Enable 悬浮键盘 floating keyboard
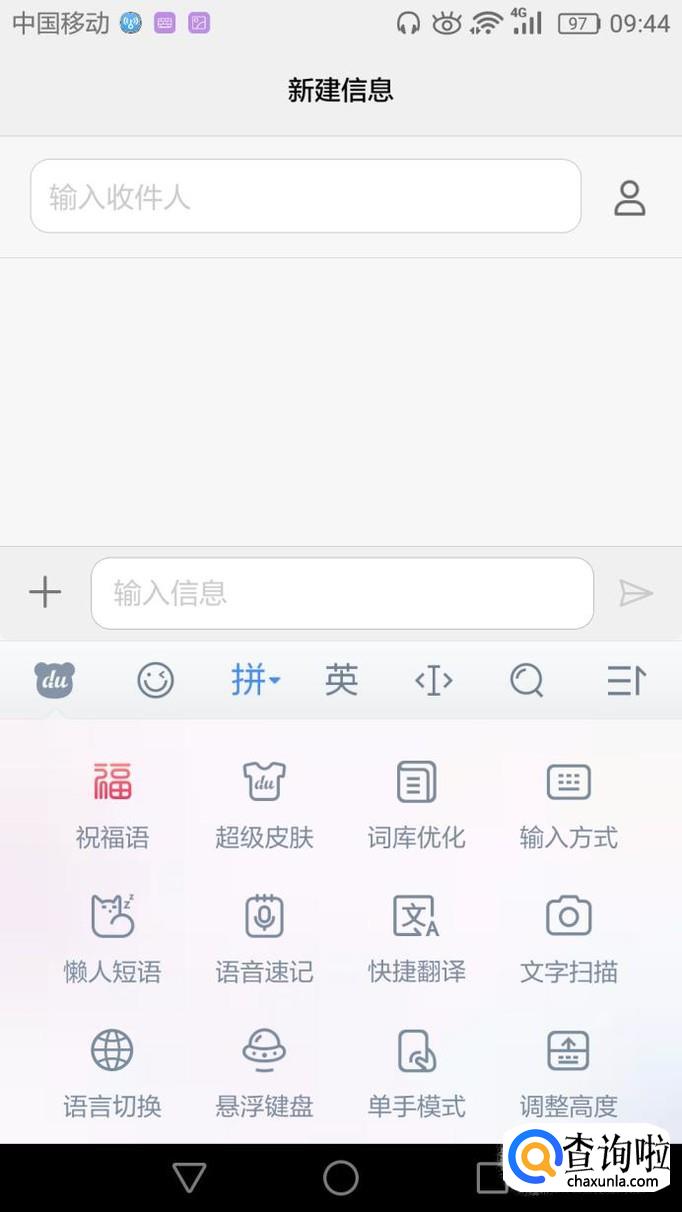Image resolution: width=682 pixels, height=1212 pixels. pos(264,1072)
